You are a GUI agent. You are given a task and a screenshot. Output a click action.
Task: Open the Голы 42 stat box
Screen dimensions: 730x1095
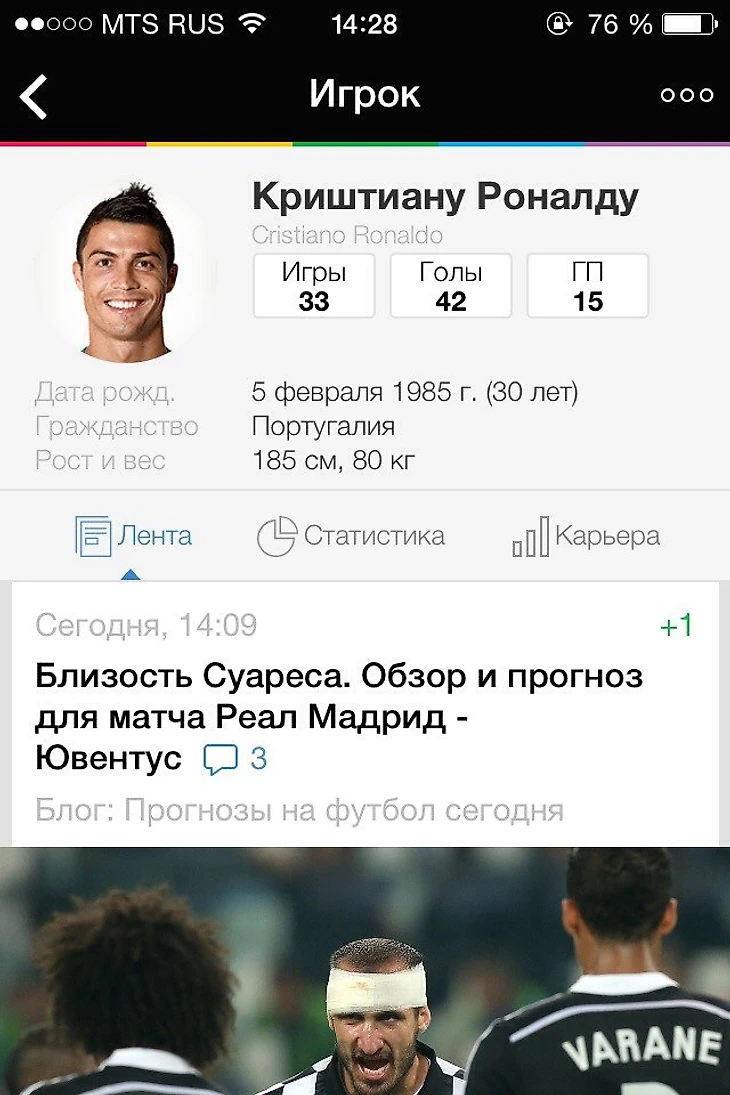(450, 286)
